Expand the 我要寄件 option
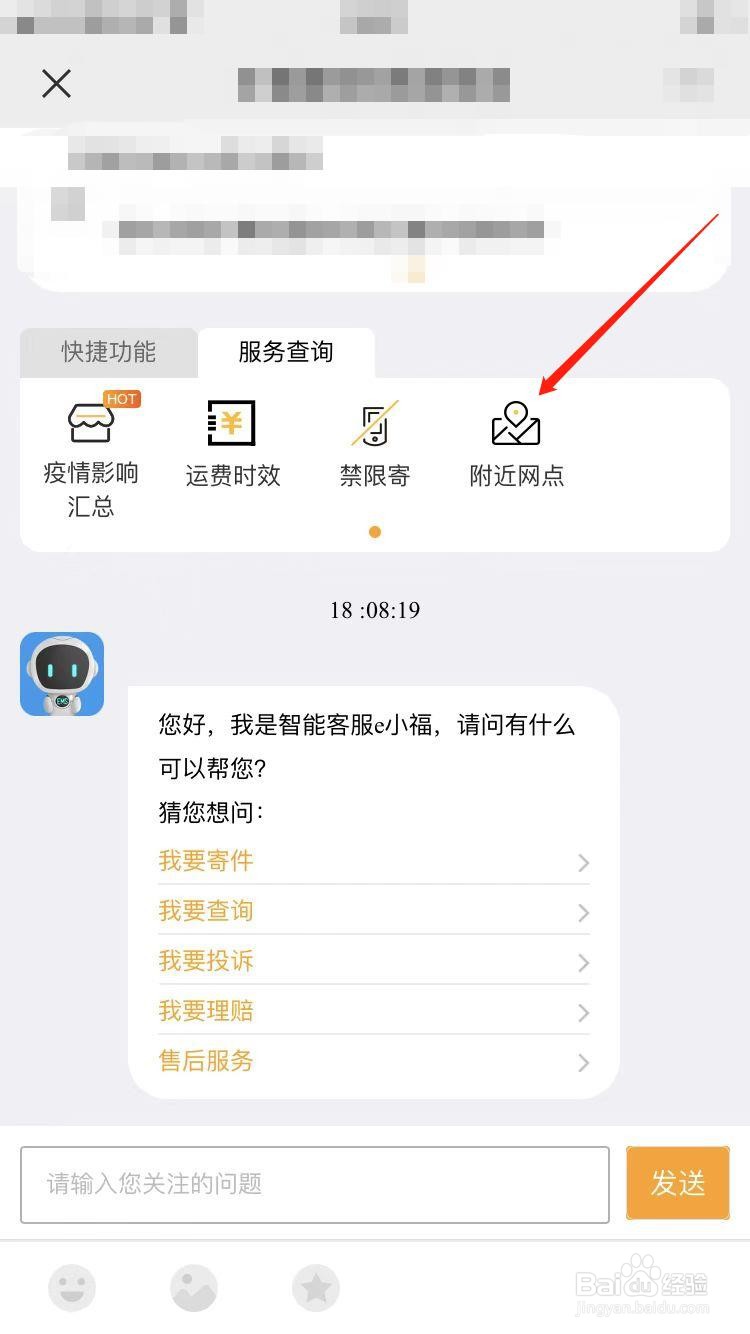The width and height of the screenshot is (750, 1334). point(206,862)
